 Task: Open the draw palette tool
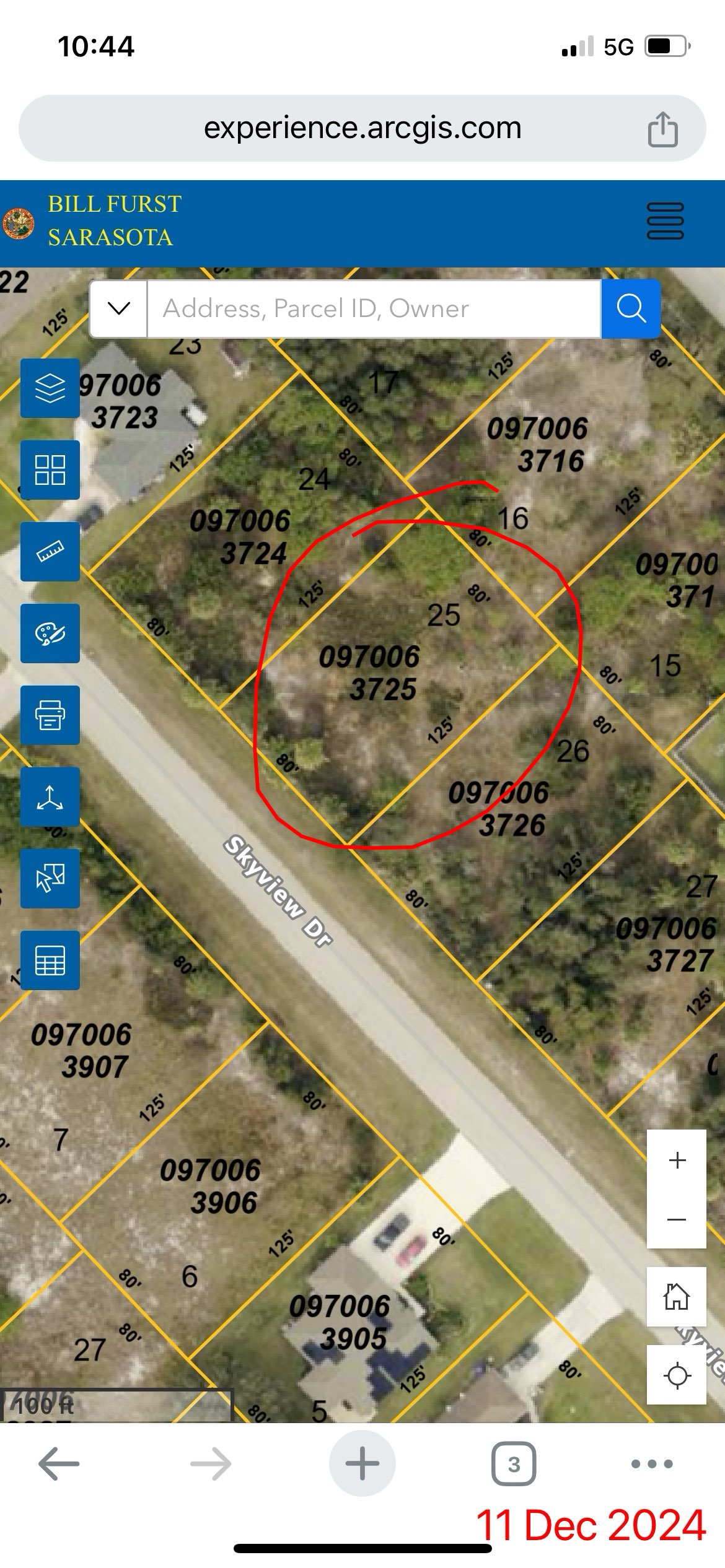tap(50, 633)
